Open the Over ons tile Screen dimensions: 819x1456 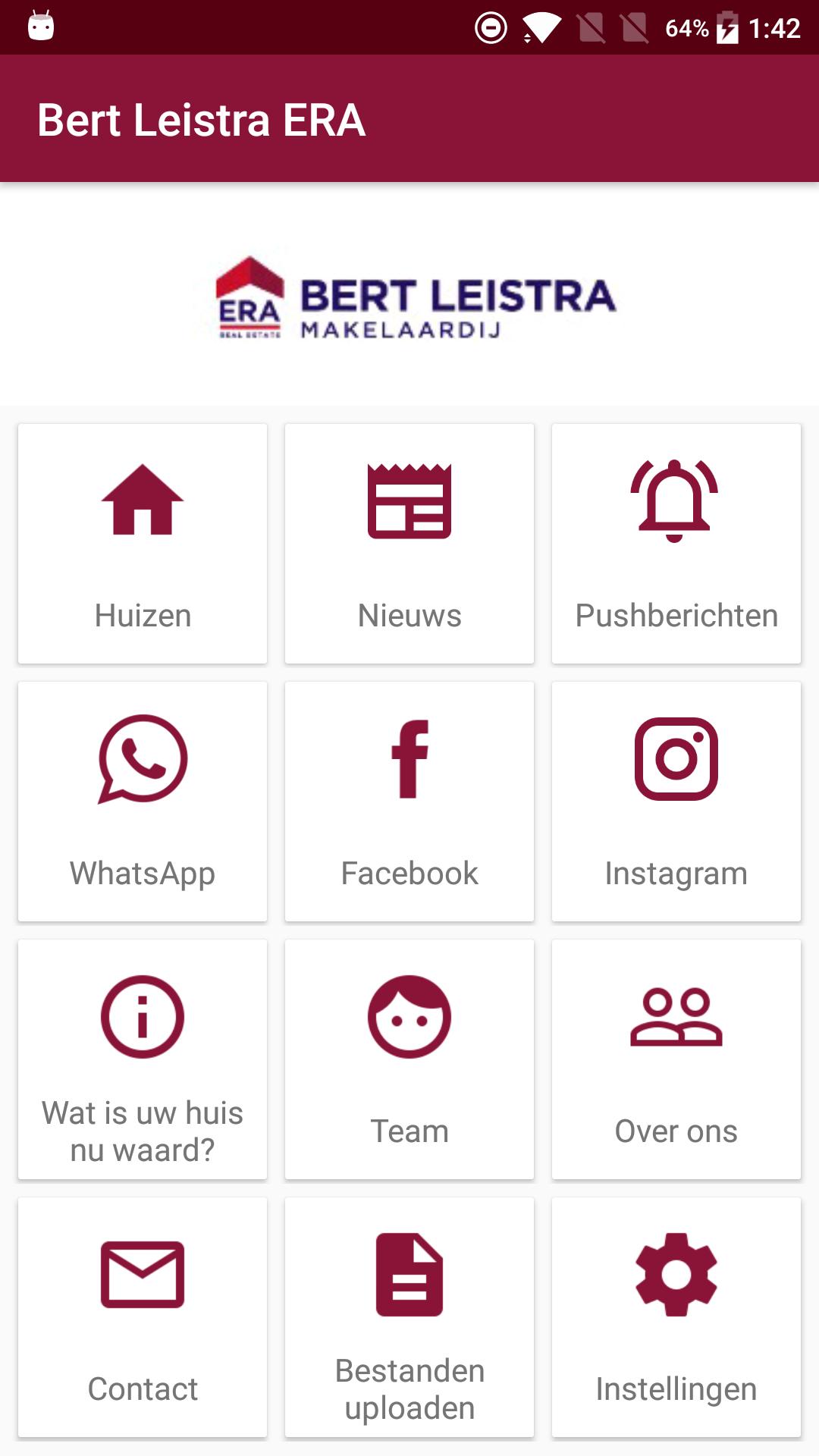pos(676,1059)
